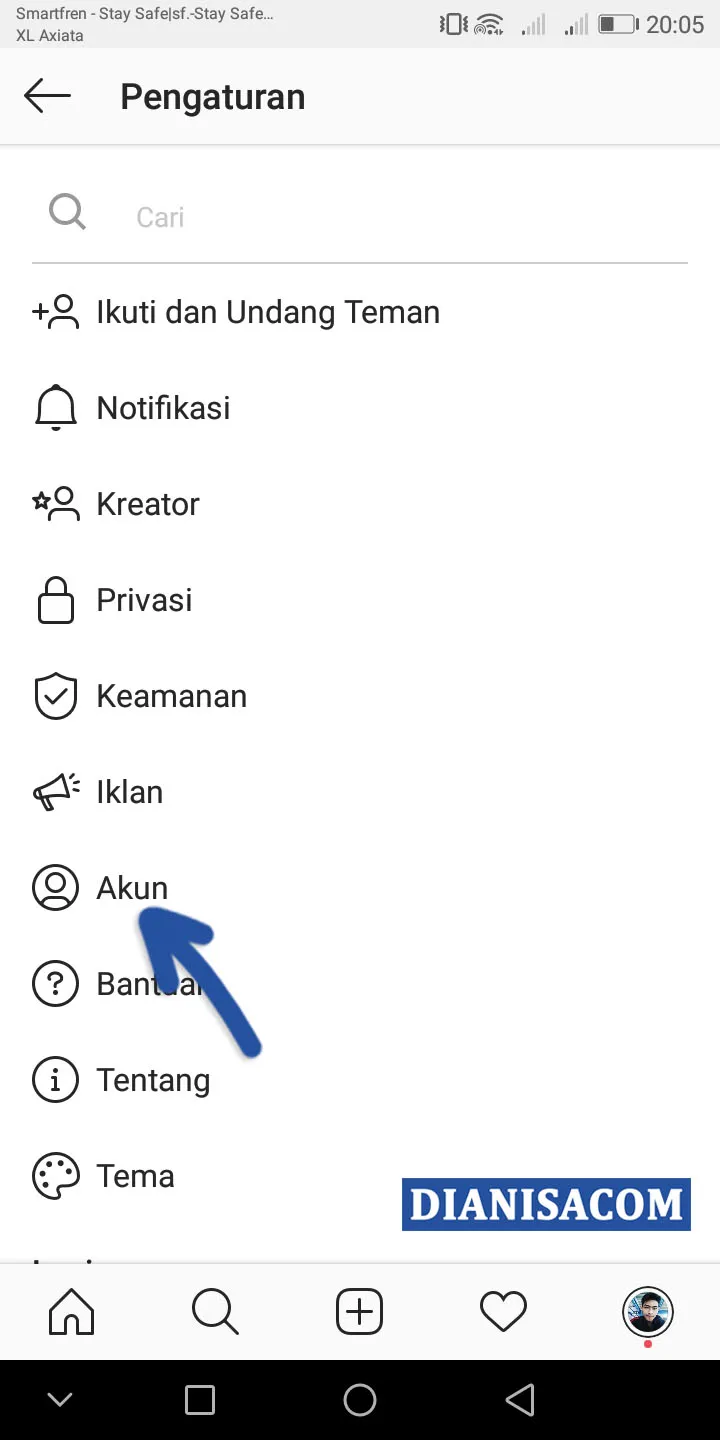Tap the Bantuan question mark icon

click(56, 983)
